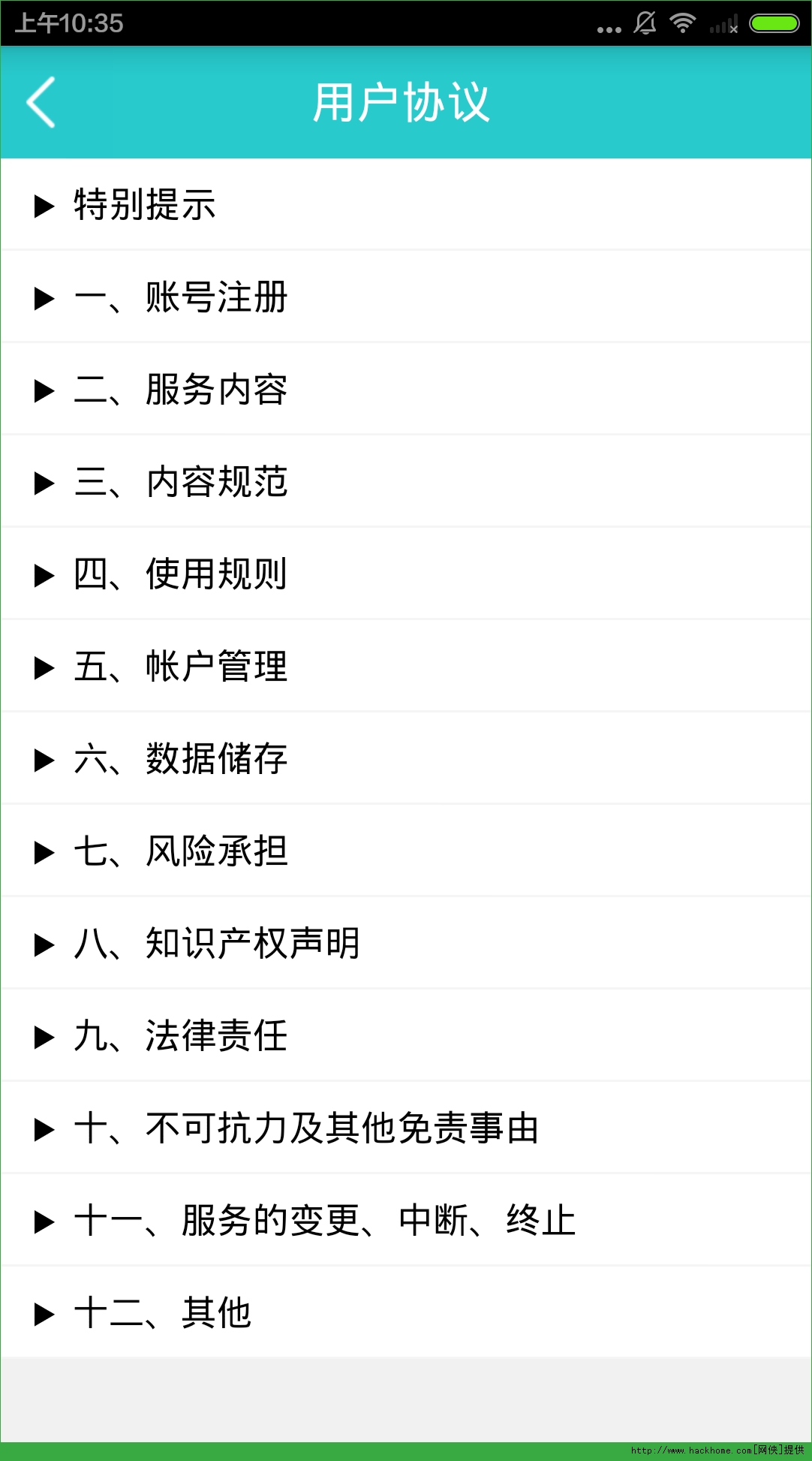Expand 九、法律责任
This screenshot has height=1461, width=812.
point(180,1036)
